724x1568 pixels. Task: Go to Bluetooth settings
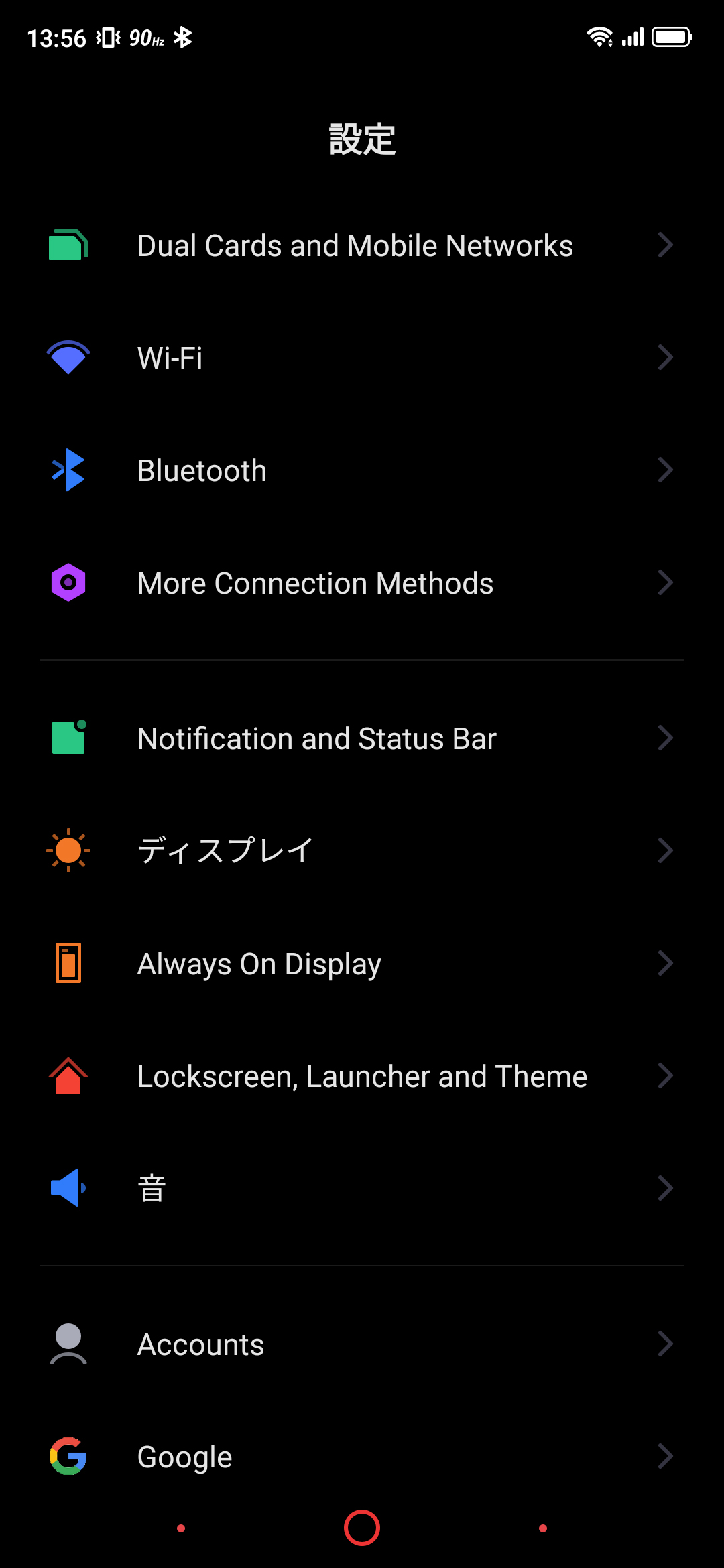pos(355,470)
